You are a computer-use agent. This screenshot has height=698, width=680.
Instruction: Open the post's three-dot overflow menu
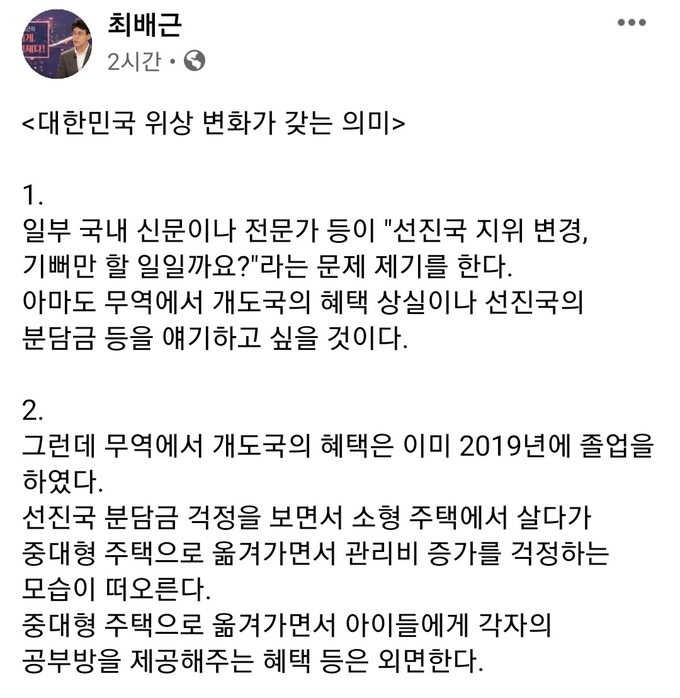click(638, 23)
